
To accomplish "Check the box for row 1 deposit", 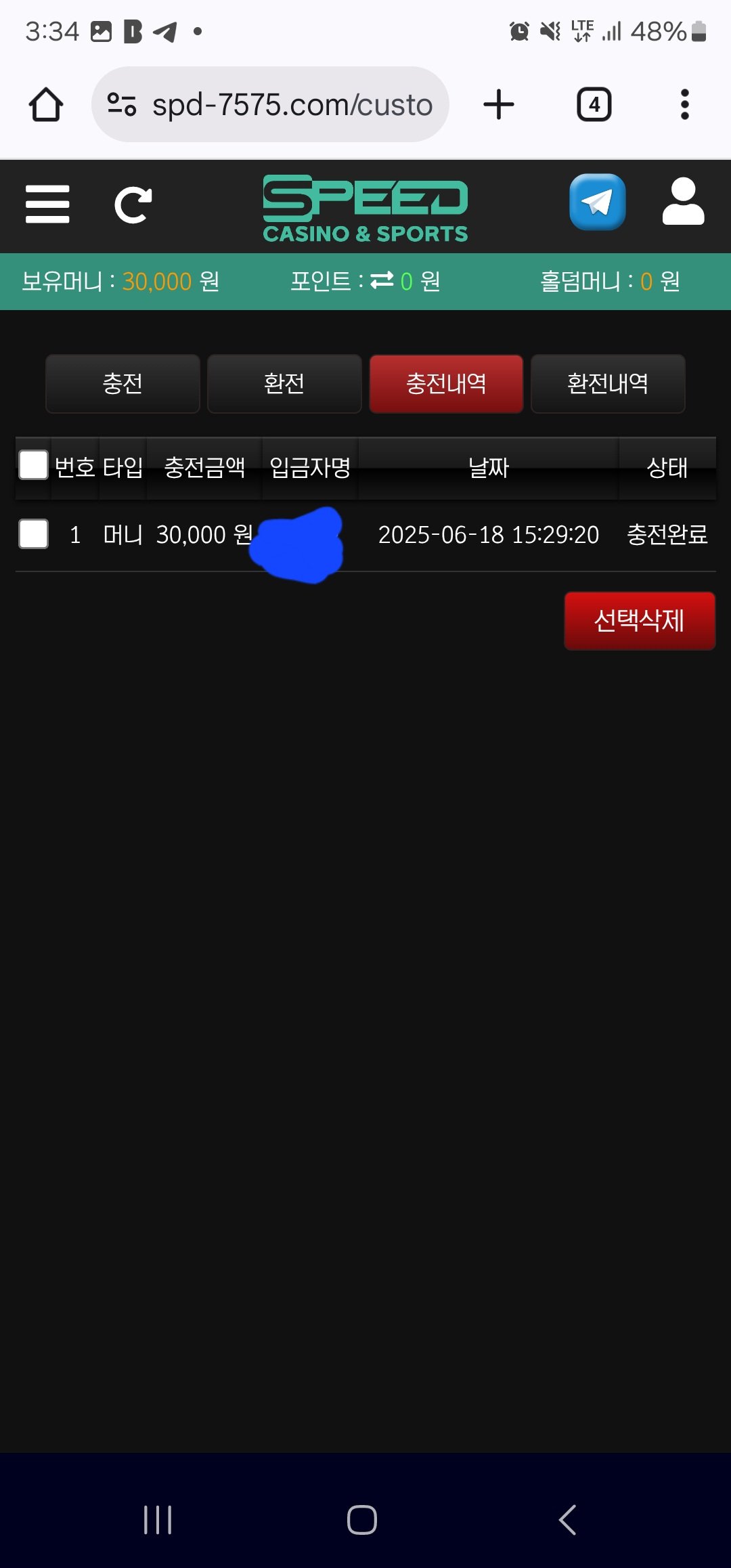I will (33, 534).
